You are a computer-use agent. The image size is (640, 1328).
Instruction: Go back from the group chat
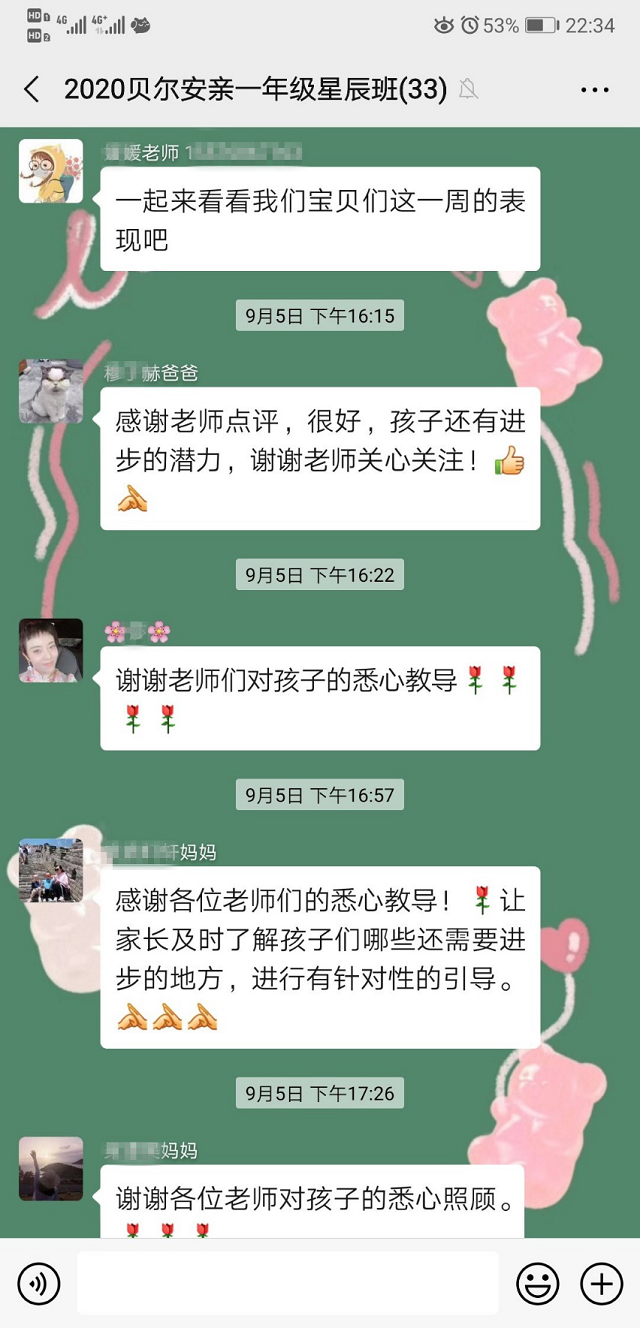click(x=32, y=90)
